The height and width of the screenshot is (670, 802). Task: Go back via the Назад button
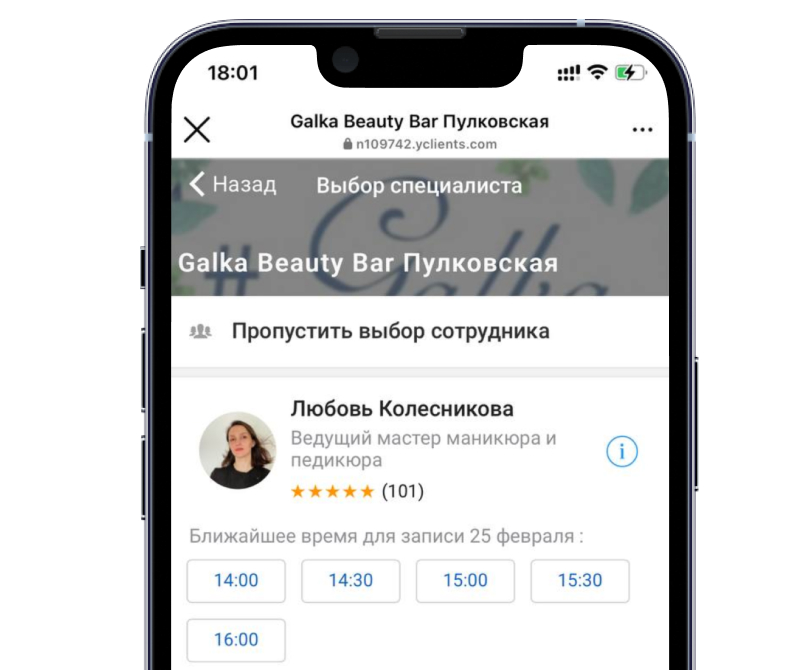point(233,185)
